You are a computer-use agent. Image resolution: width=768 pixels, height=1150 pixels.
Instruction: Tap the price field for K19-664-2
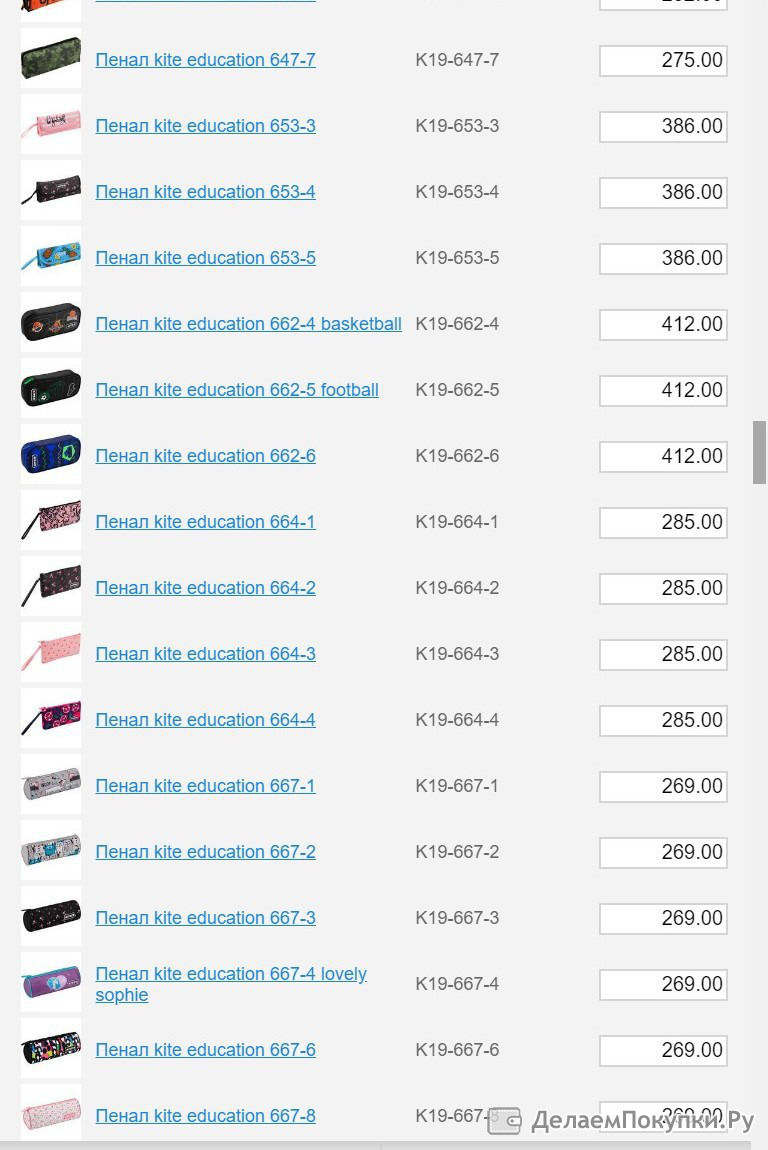663,588
